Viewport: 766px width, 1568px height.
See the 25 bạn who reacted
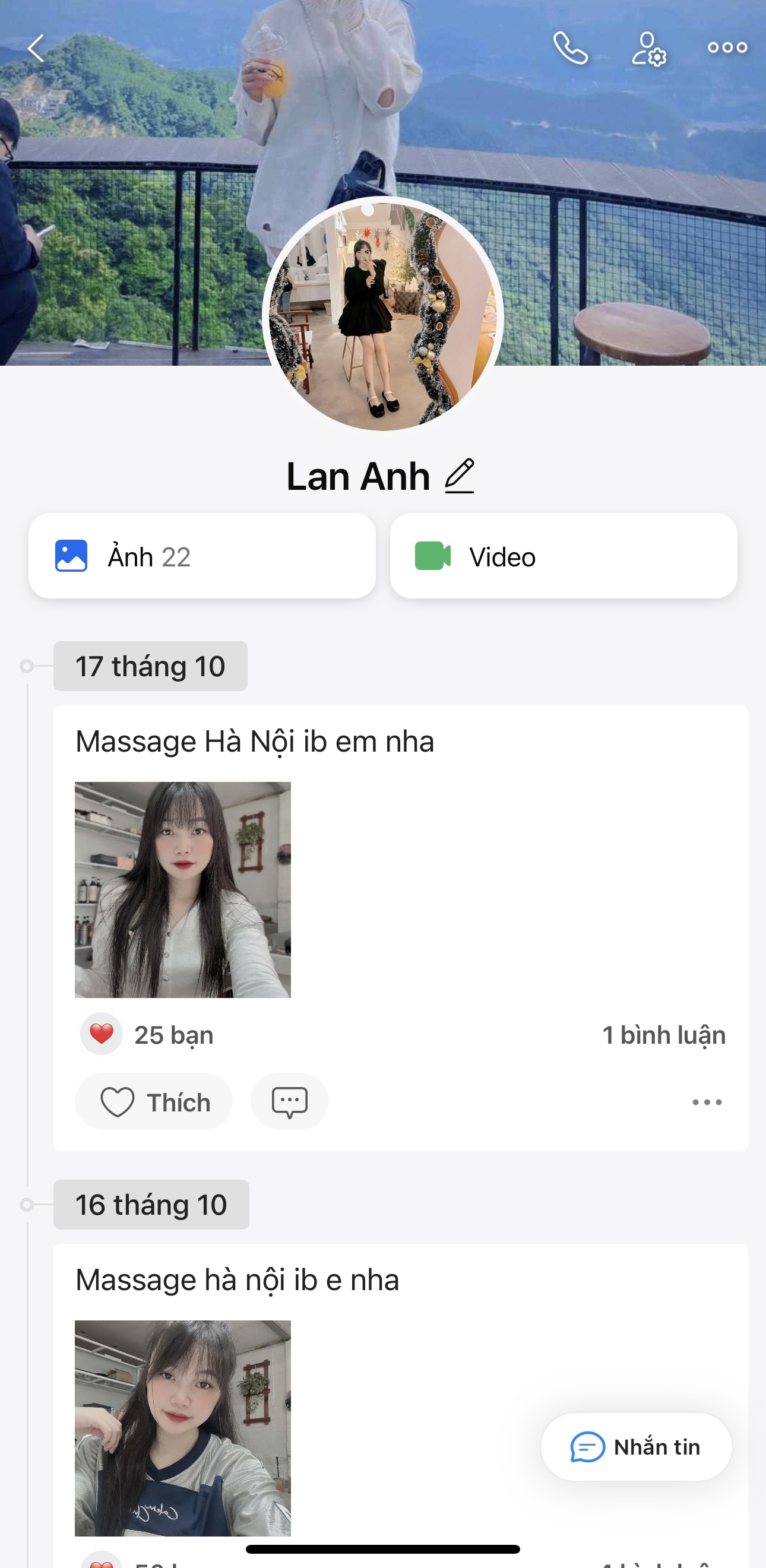coord(173,1035)
